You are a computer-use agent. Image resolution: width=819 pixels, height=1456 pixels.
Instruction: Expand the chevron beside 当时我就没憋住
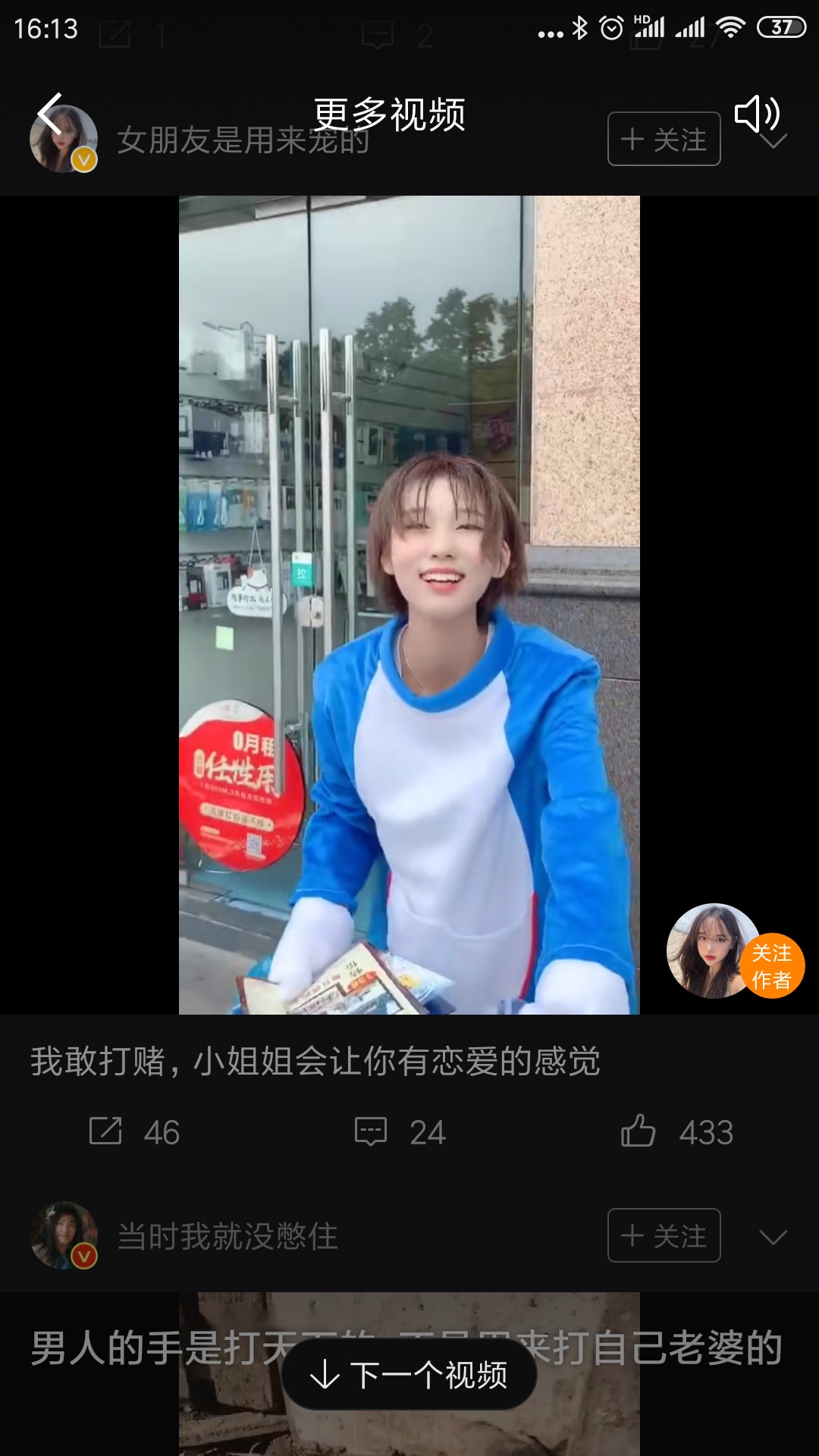click(773, 1237)
